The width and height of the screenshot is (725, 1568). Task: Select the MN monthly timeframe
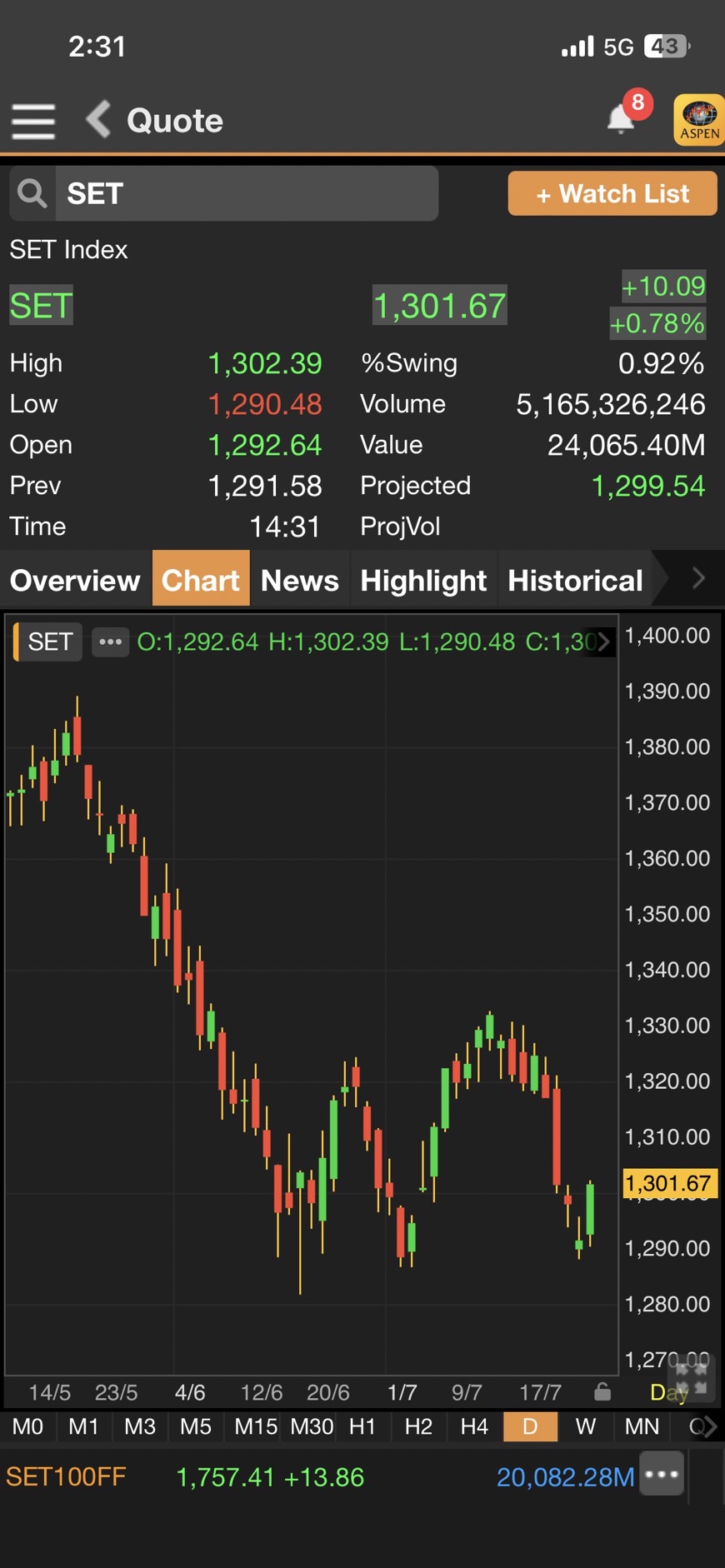642,1426
